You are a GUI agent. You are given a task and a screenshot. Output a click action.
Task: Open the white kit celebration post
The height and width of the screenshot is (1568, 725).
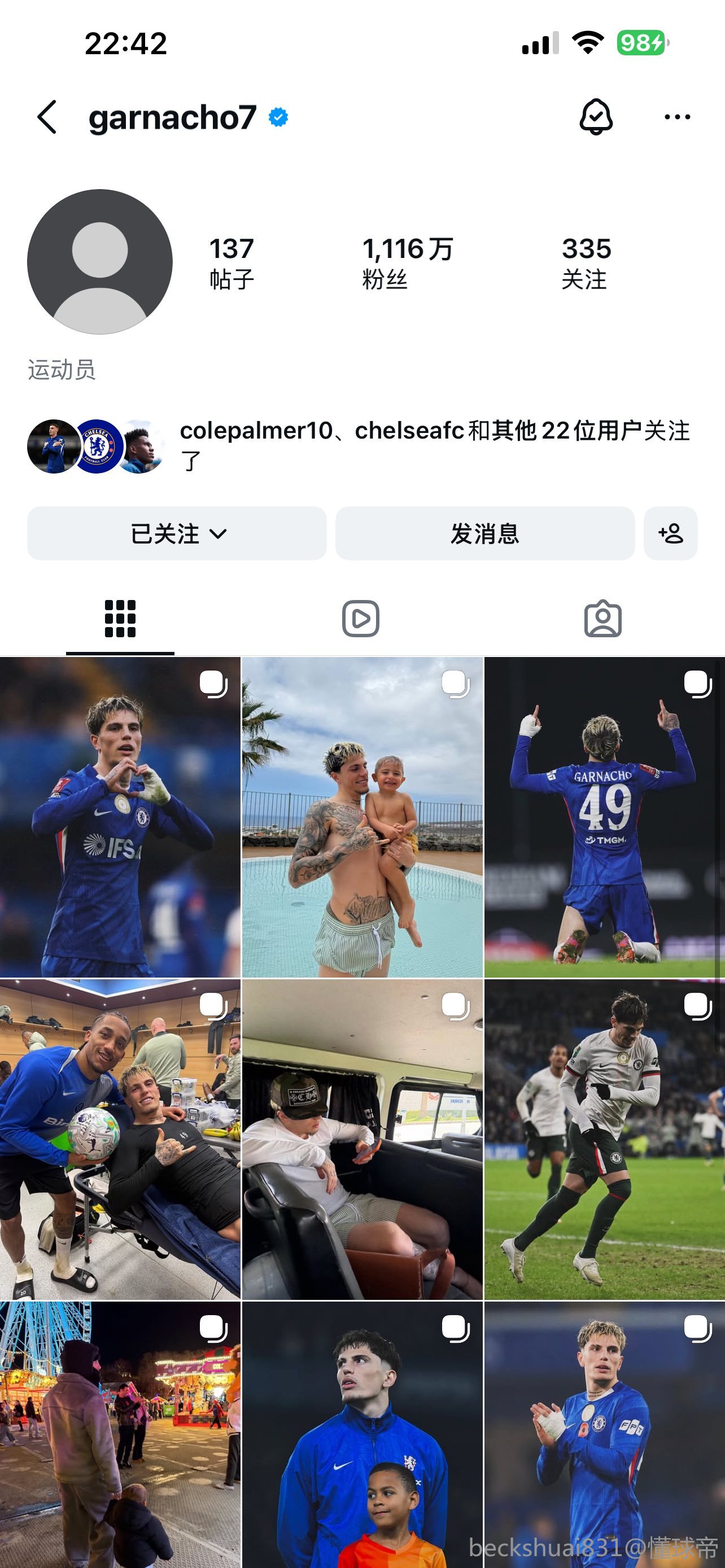(x=604, y=1139)
